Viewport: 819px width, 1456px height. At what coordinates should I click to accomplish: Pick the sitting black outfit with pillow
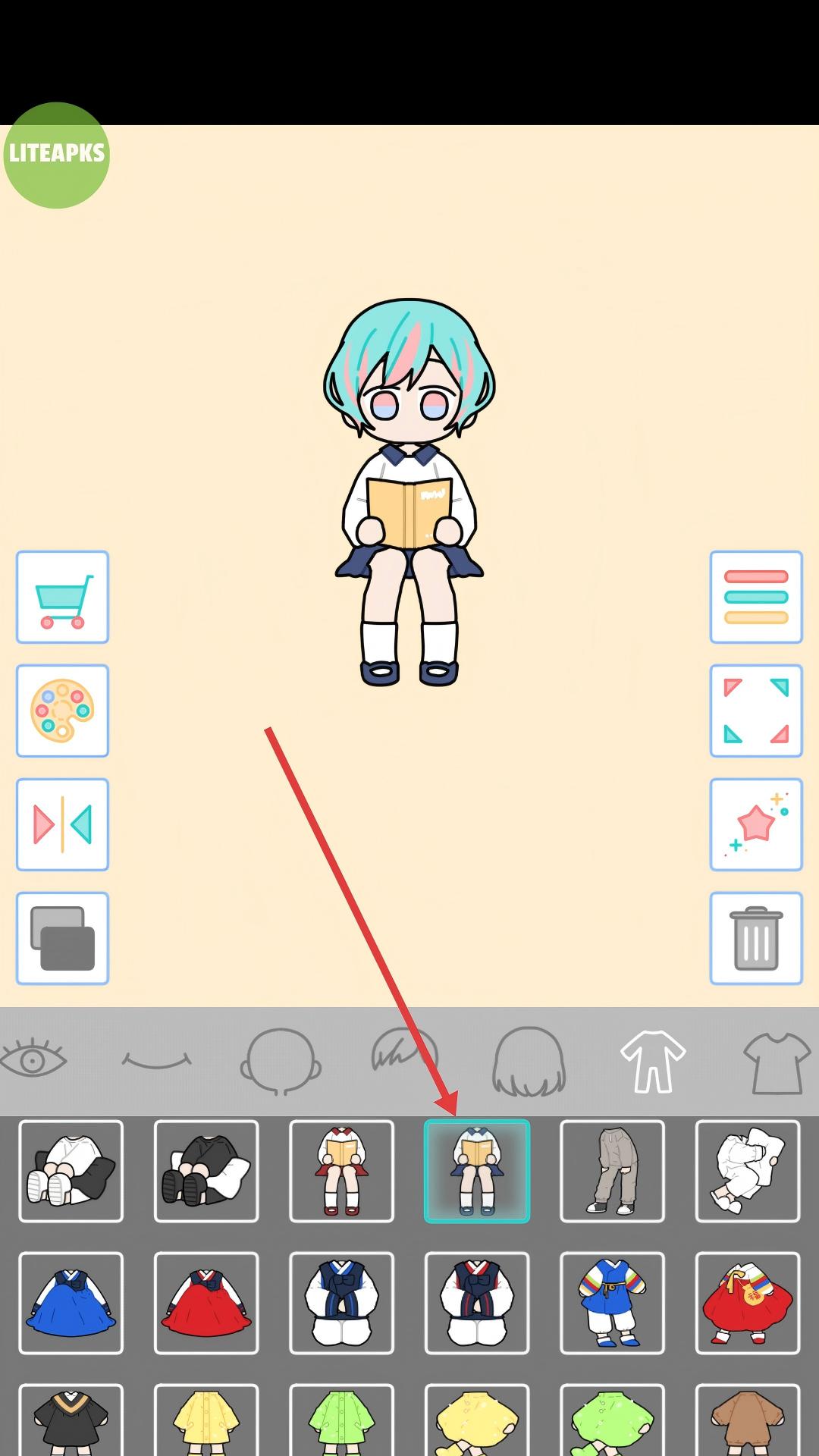[x=206, y=1171]
